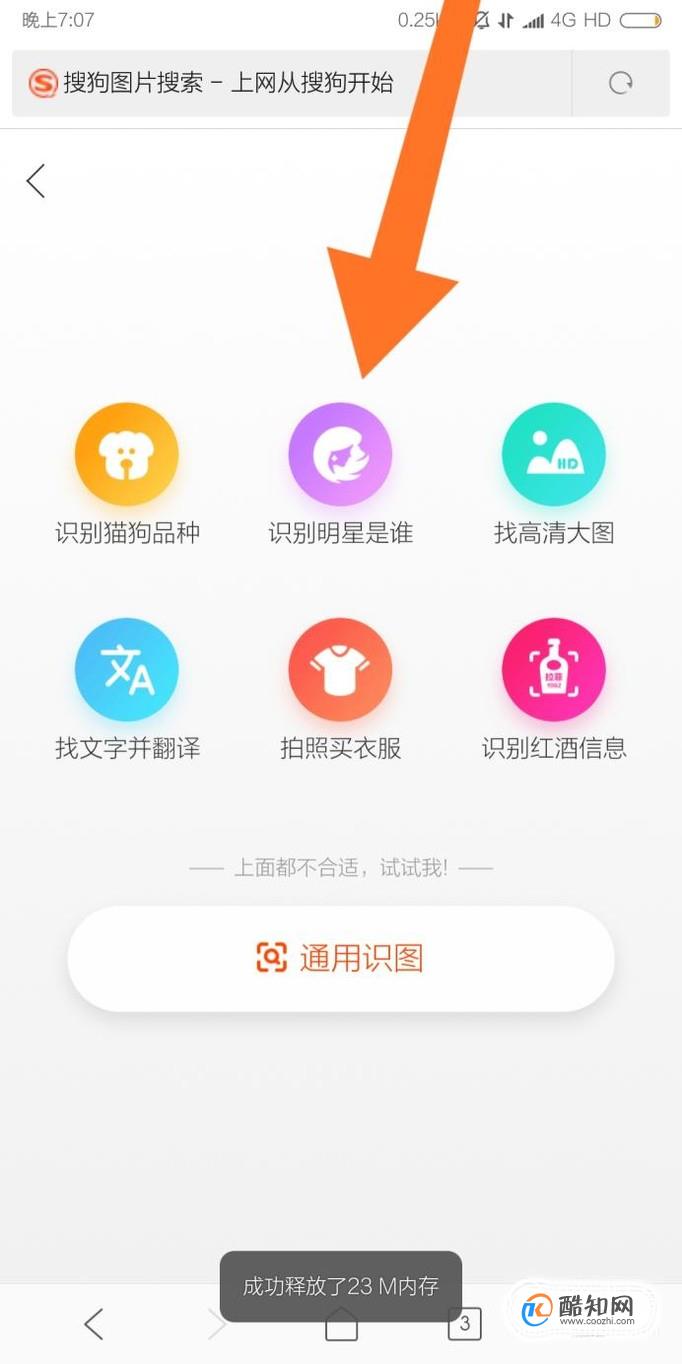Choose 找文字并翻译 text translation

tap(127, 669)
